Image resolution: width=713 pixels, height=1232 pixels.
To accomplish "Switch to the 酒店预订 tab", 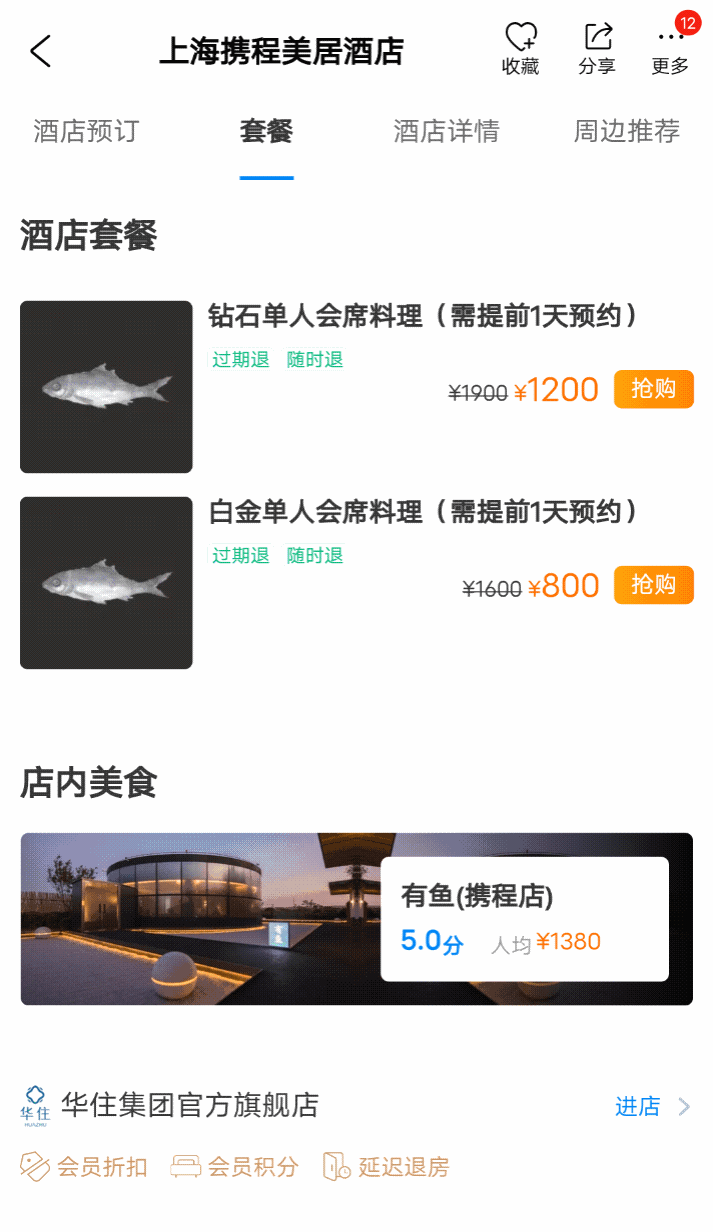I will pos(86,131).
